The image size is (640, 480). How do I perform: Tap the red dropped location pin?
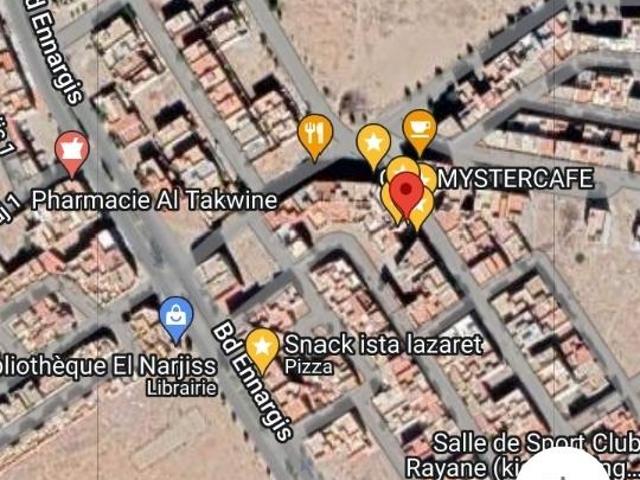406,193
